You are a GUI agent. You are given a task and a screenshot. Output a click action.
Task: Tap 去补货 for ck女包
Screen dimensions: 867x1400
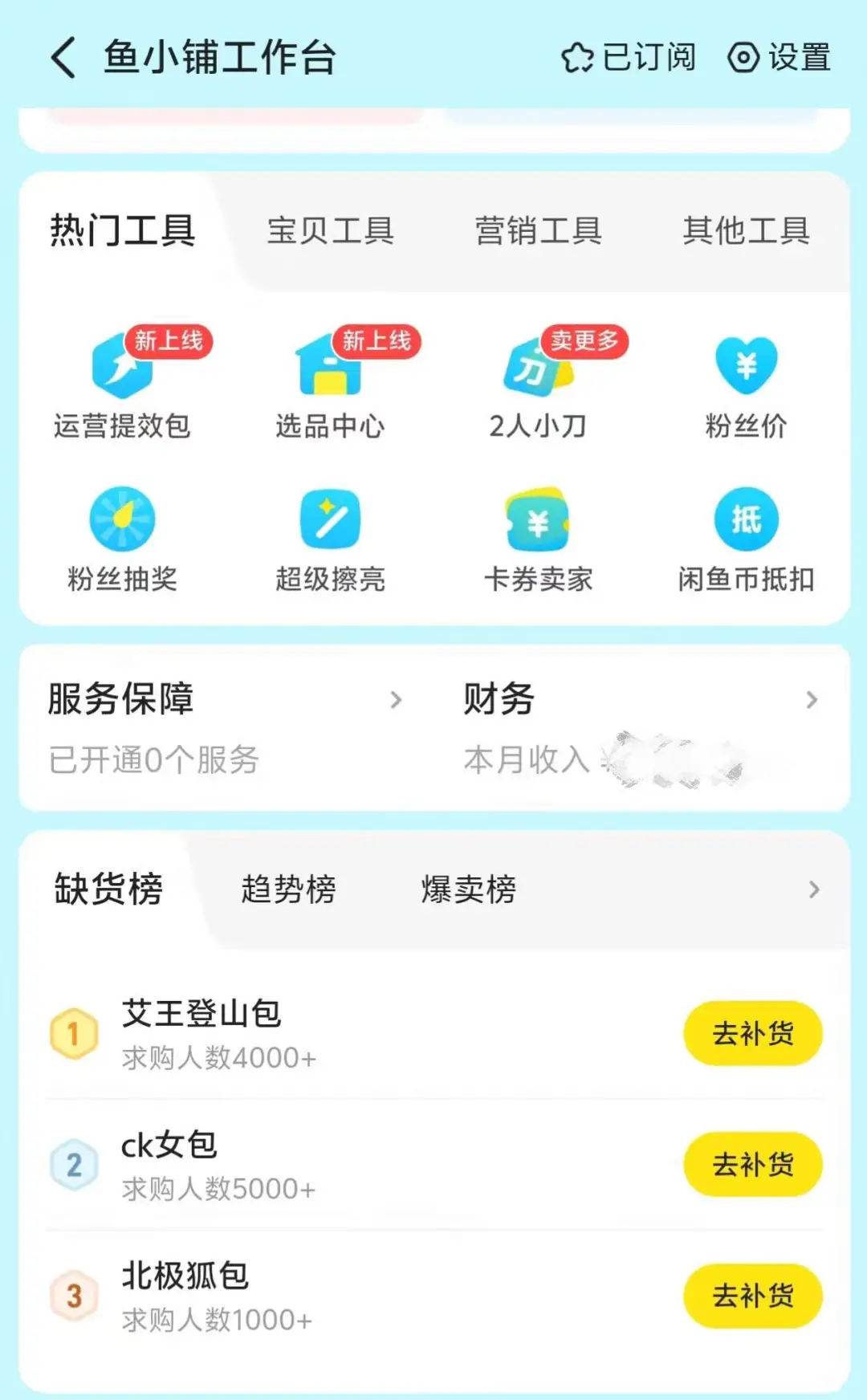pos(752,1164)
